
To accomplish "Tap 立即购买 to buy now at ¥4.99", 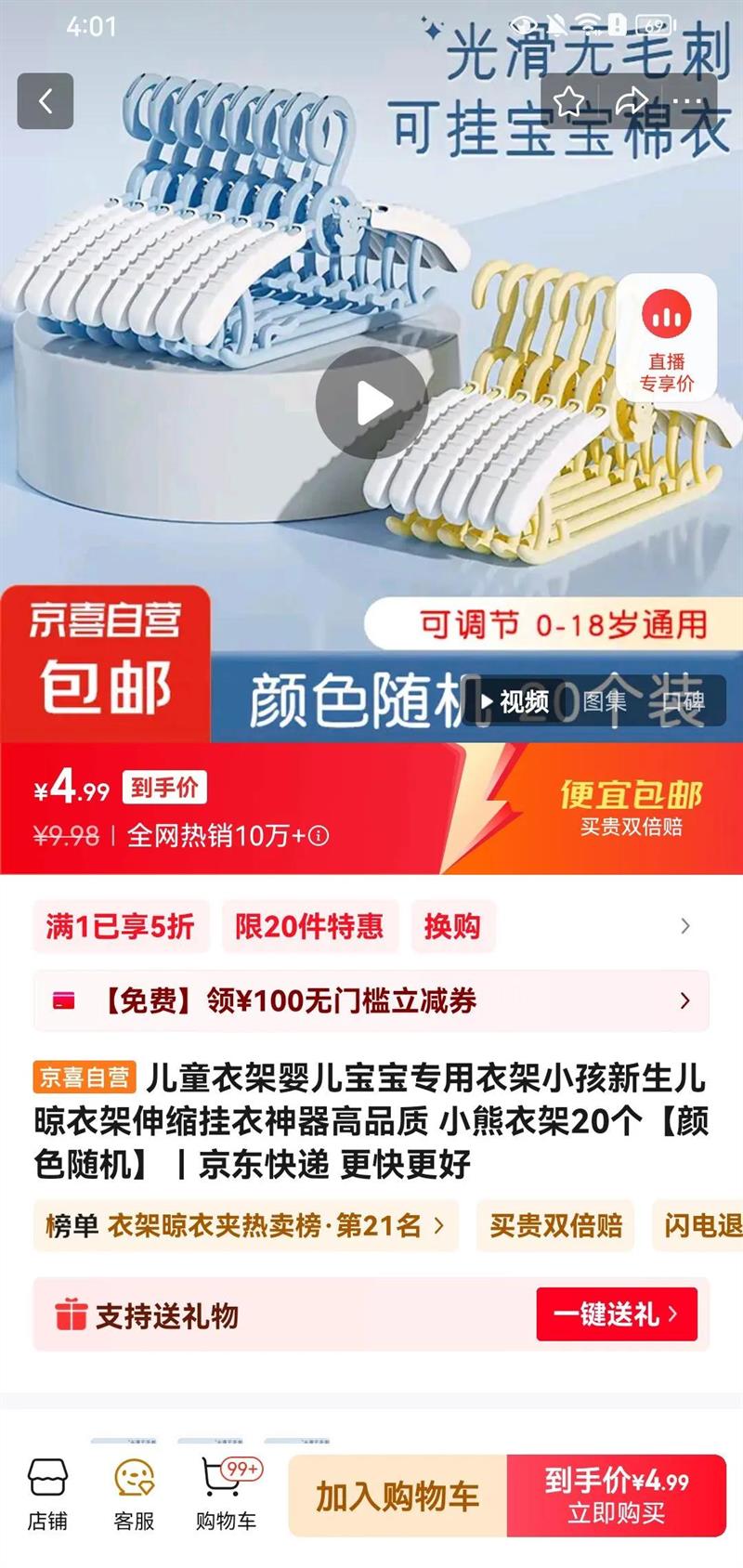I will (x=617, y=1496).
